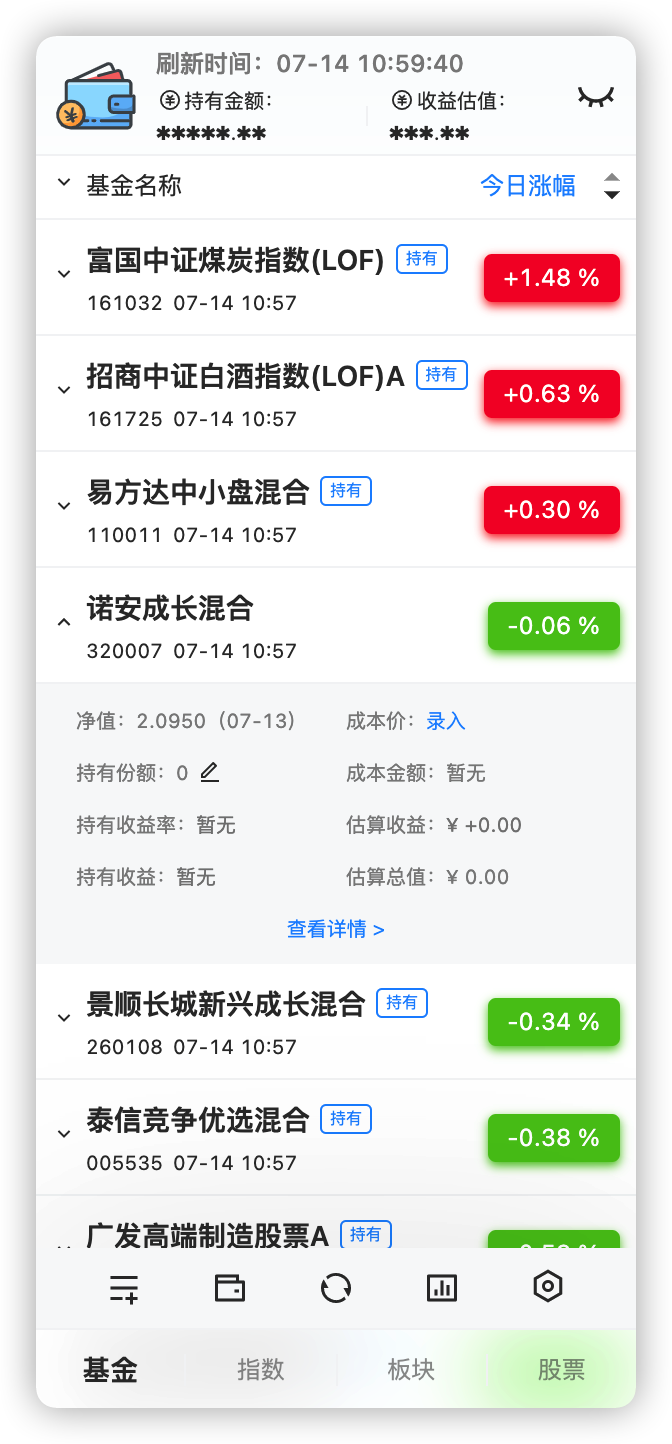The width and height of the screenshot is (672, 1444).
Task: Refresh fund data
Action: pyautogui.click(x=336, y=1288)
